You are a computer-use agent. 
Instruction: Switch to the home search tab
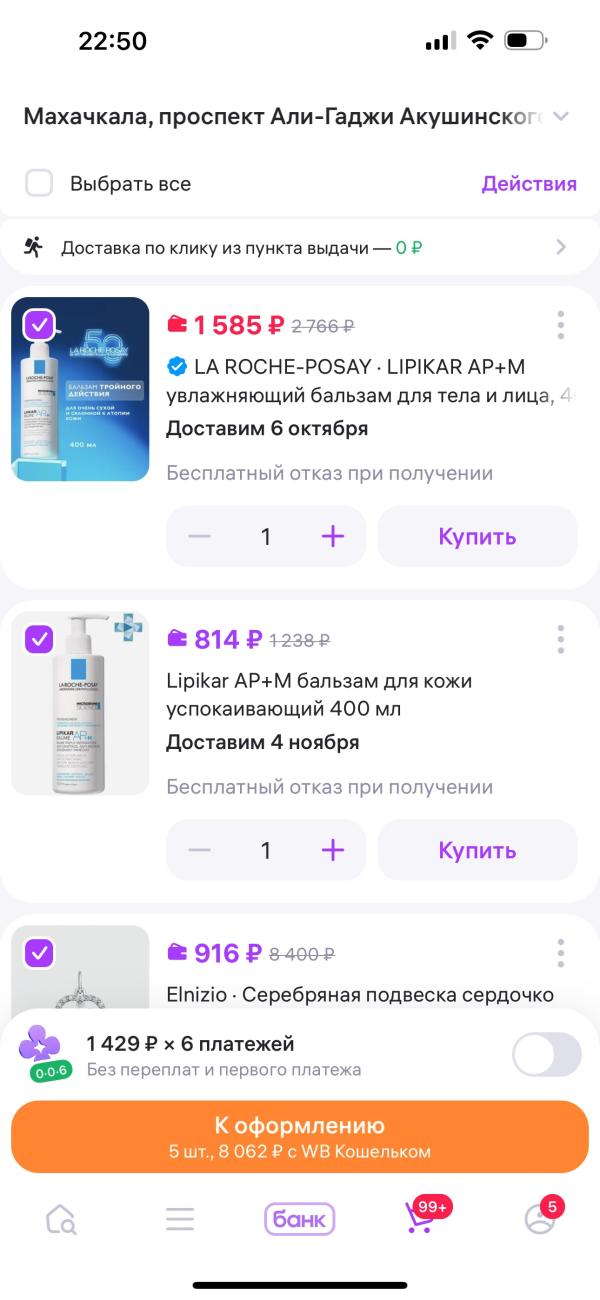pos(61,1219)
